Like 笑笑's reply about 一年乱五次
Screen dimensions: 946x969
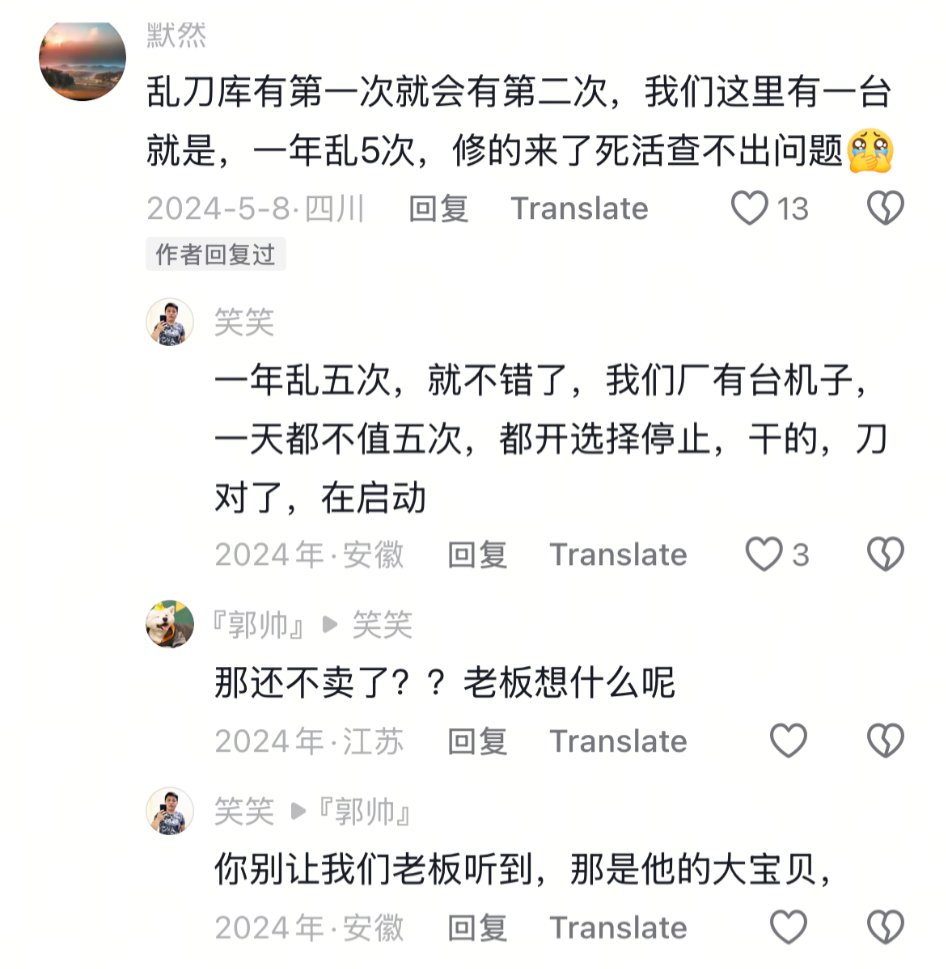(764, 554)
